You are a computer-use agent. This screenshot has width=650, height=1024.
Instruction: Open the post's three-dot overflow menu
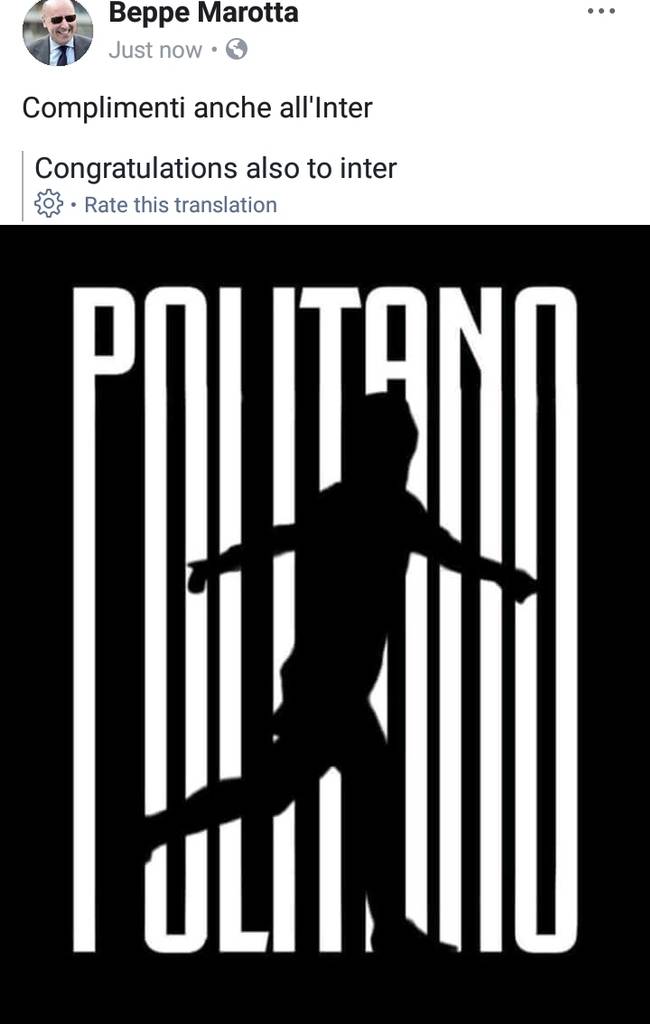tap(601, 12)
